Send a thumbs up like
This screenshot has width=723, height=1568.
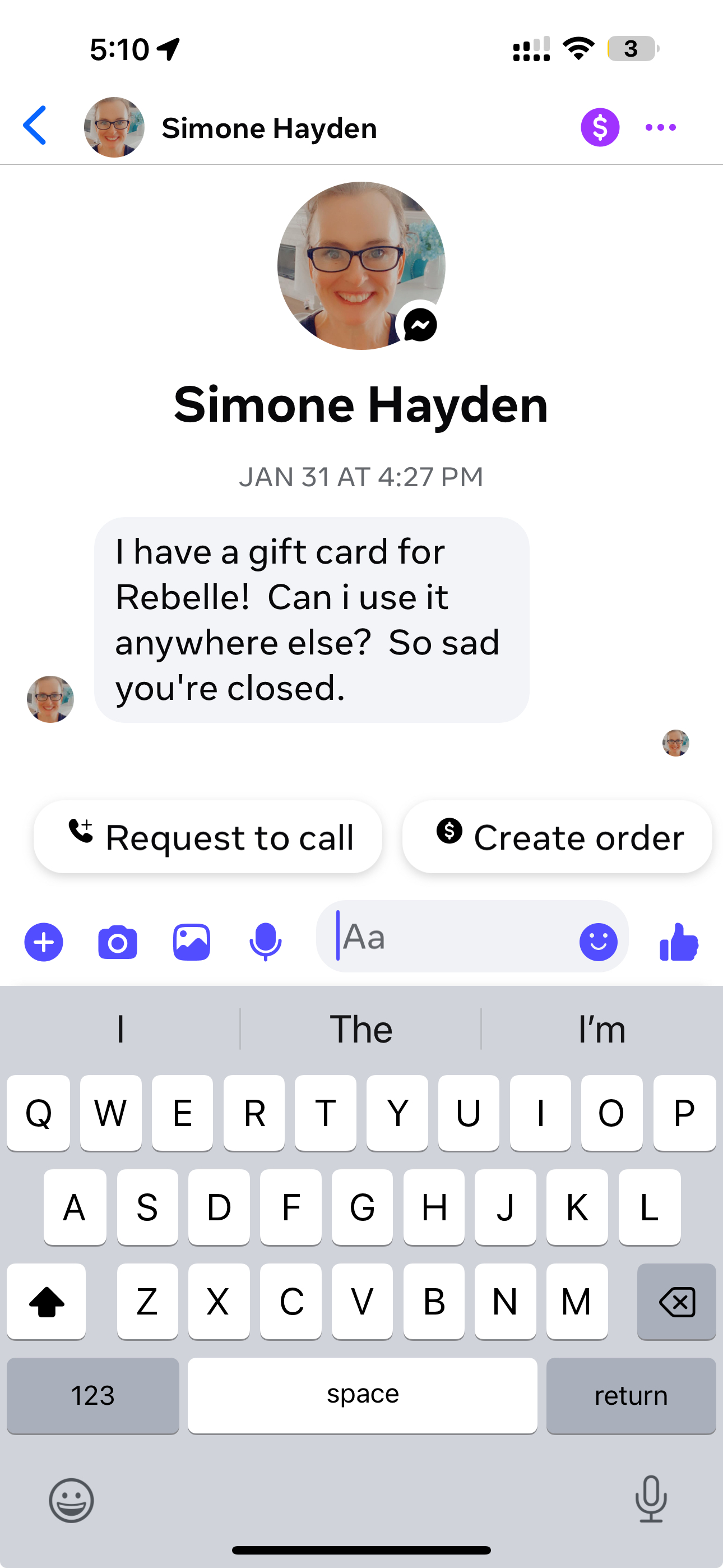[679, 942]
